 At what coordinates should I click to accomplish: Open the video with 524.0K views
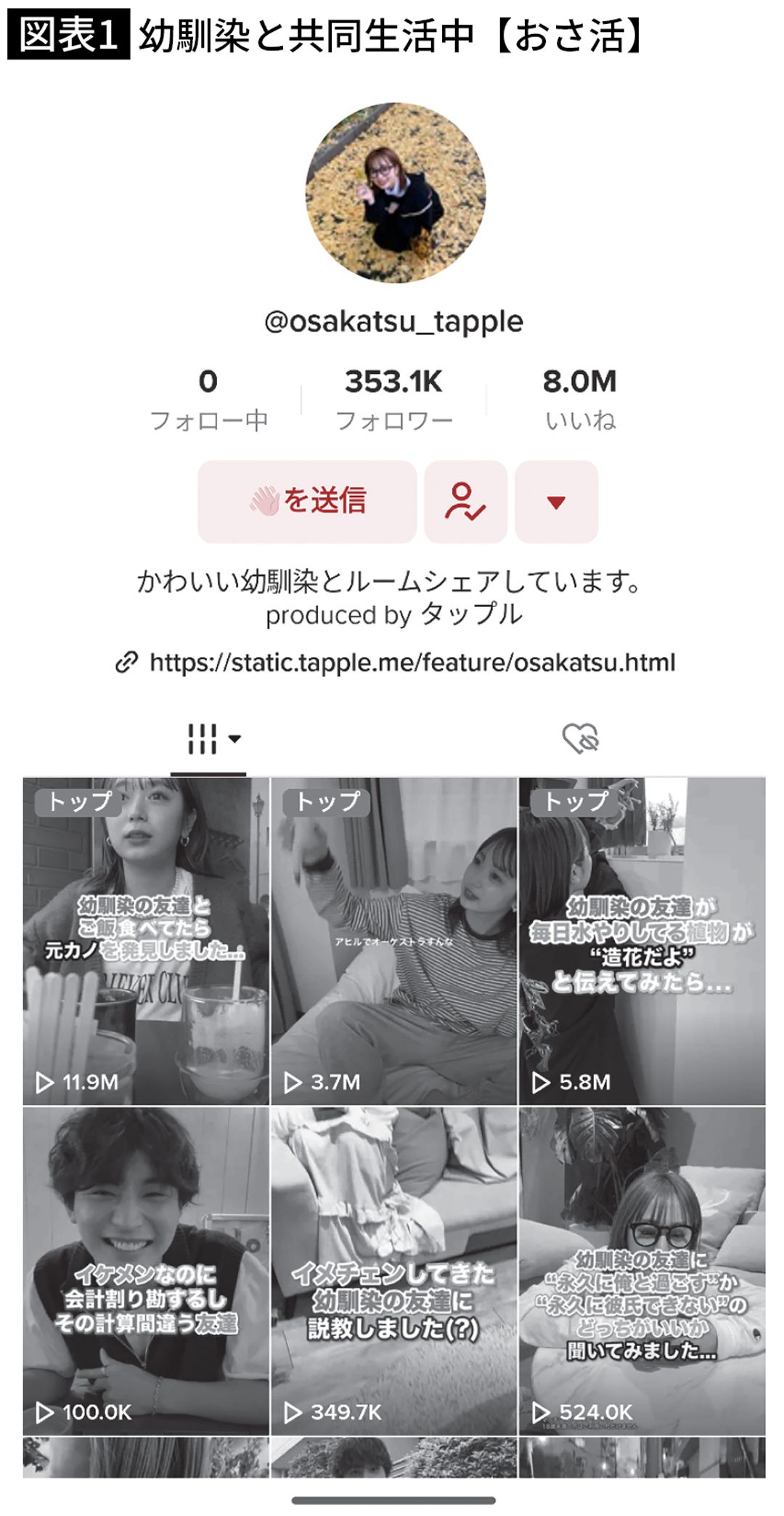point(642,1271)
